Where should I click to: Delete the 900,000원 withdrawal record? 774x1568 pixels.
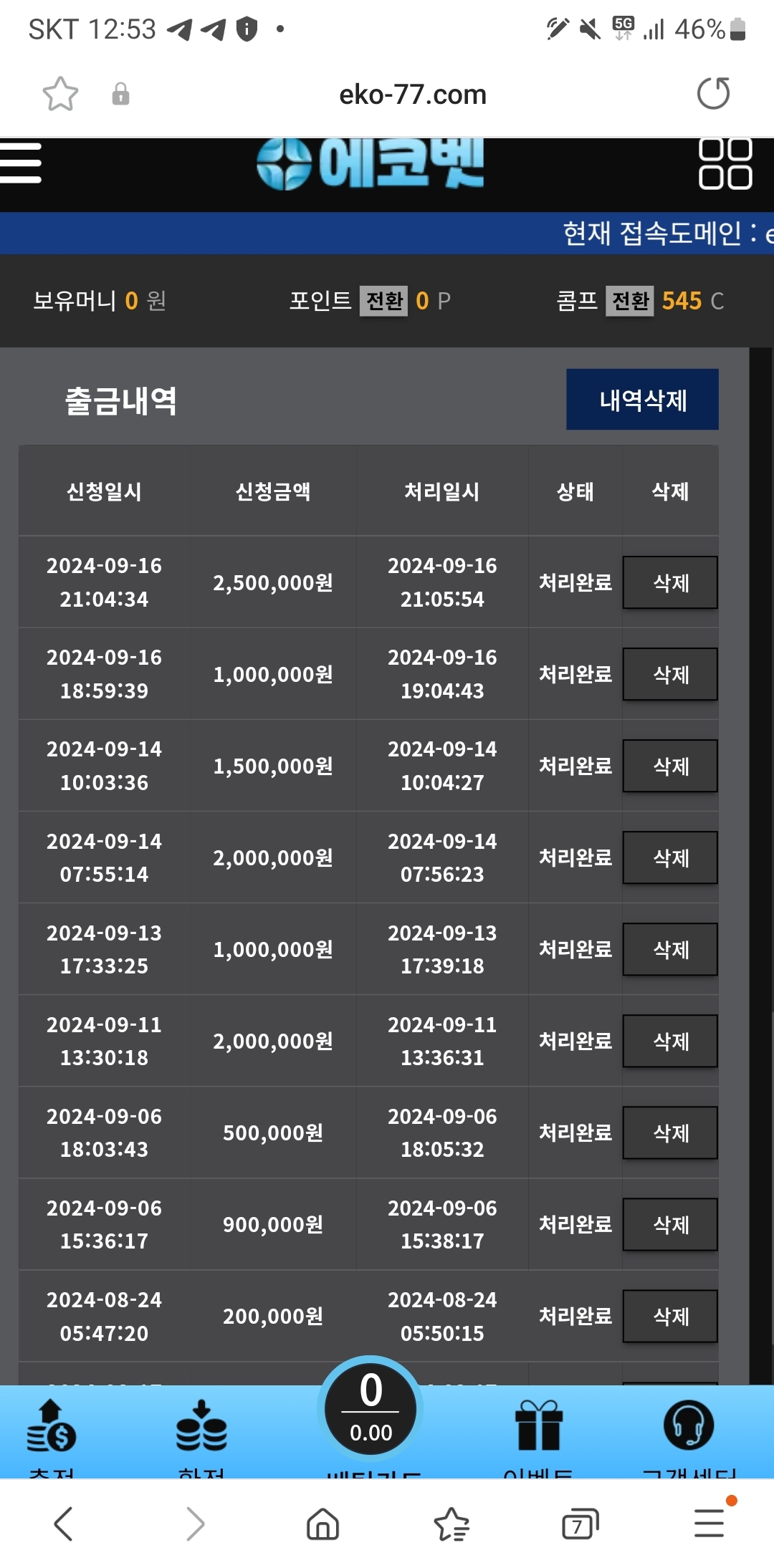[x=670, y=1224]
